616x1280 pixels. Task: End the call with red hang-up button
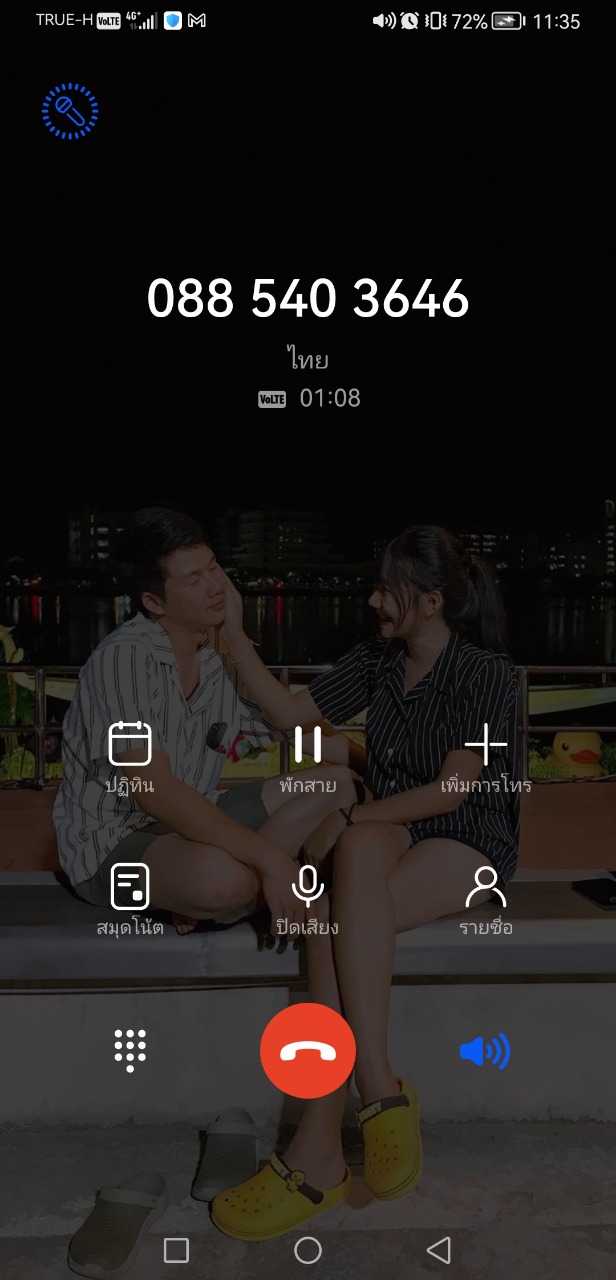308,1051
